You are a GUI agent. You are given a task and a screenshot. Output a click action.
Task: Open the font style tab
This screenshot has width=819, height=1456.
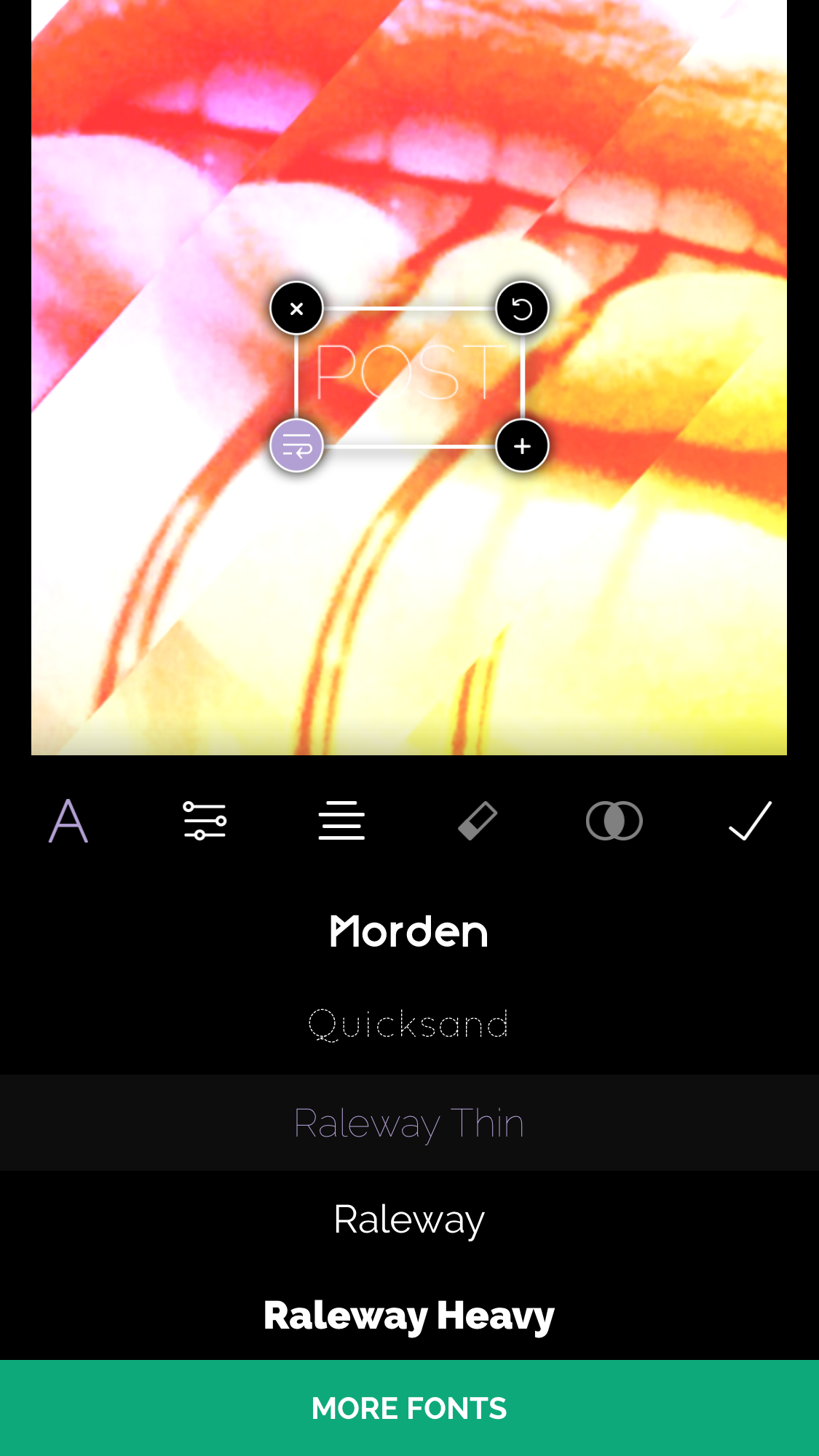tap(68, 821)
